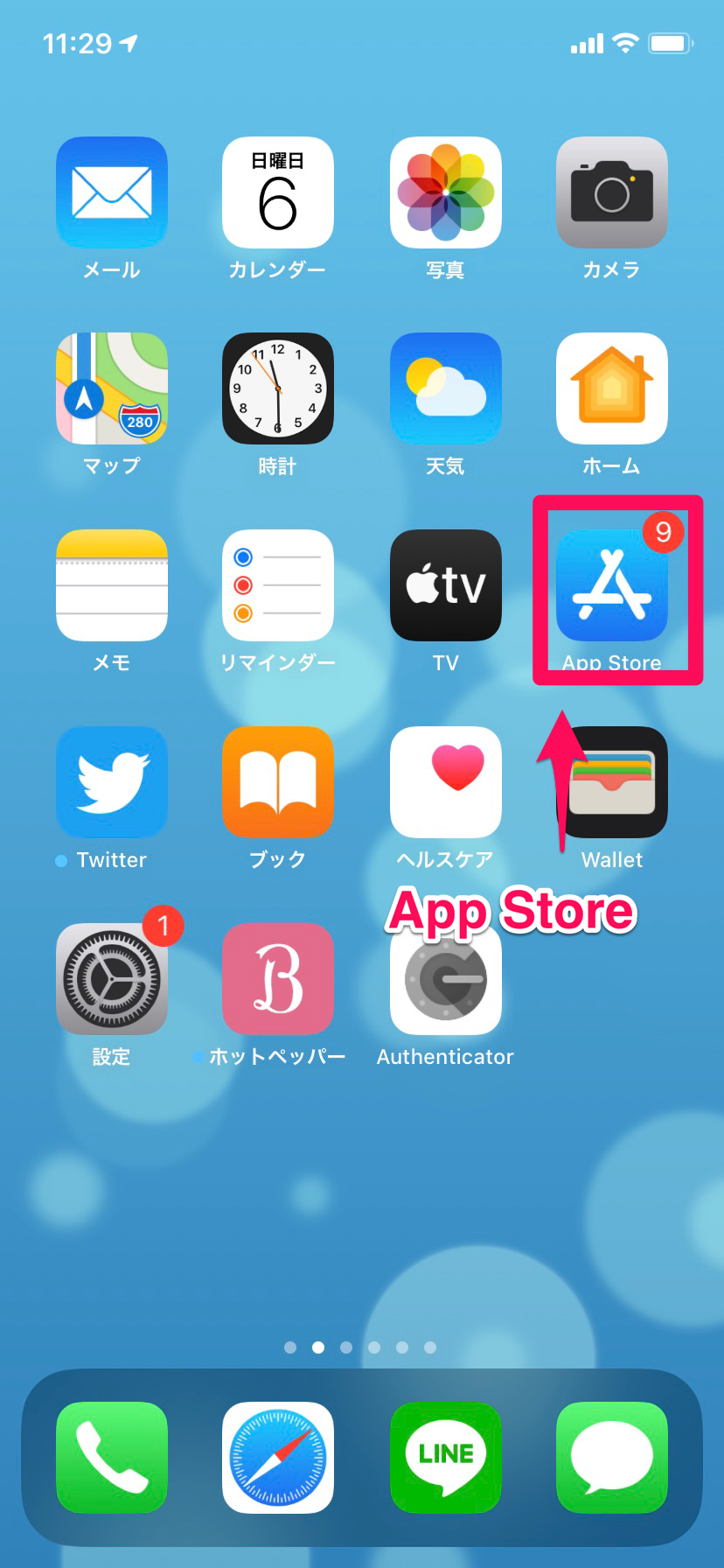Tap the second home screen page dot
The height and width of the screenshot is (1568, 724).
[x=318, y=1347]
